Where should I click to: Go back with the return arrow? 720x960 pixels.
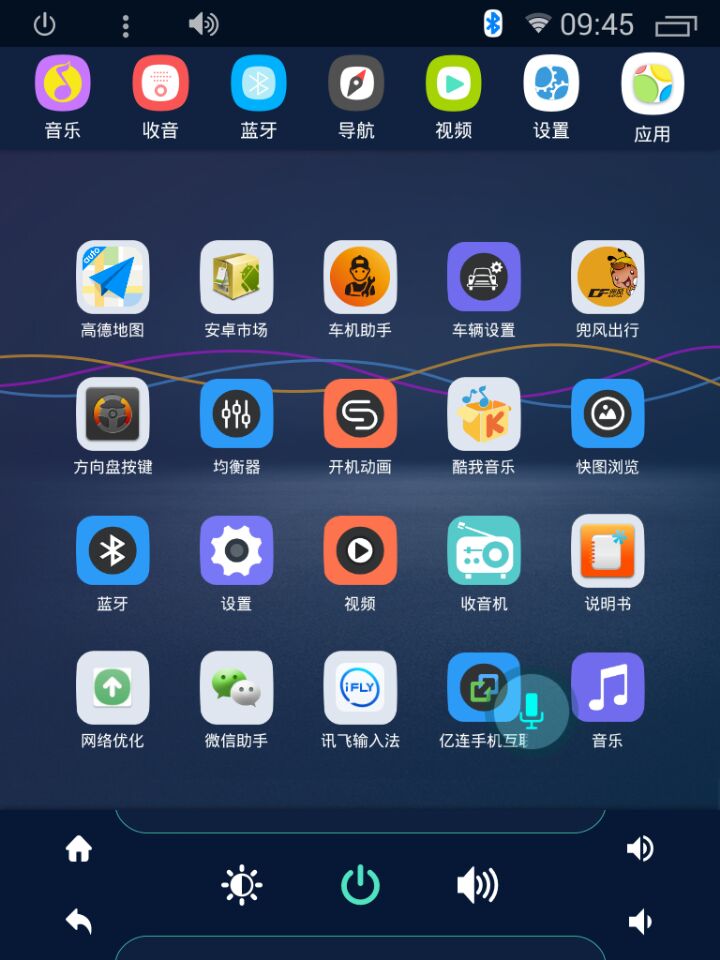tap(79, 920)
